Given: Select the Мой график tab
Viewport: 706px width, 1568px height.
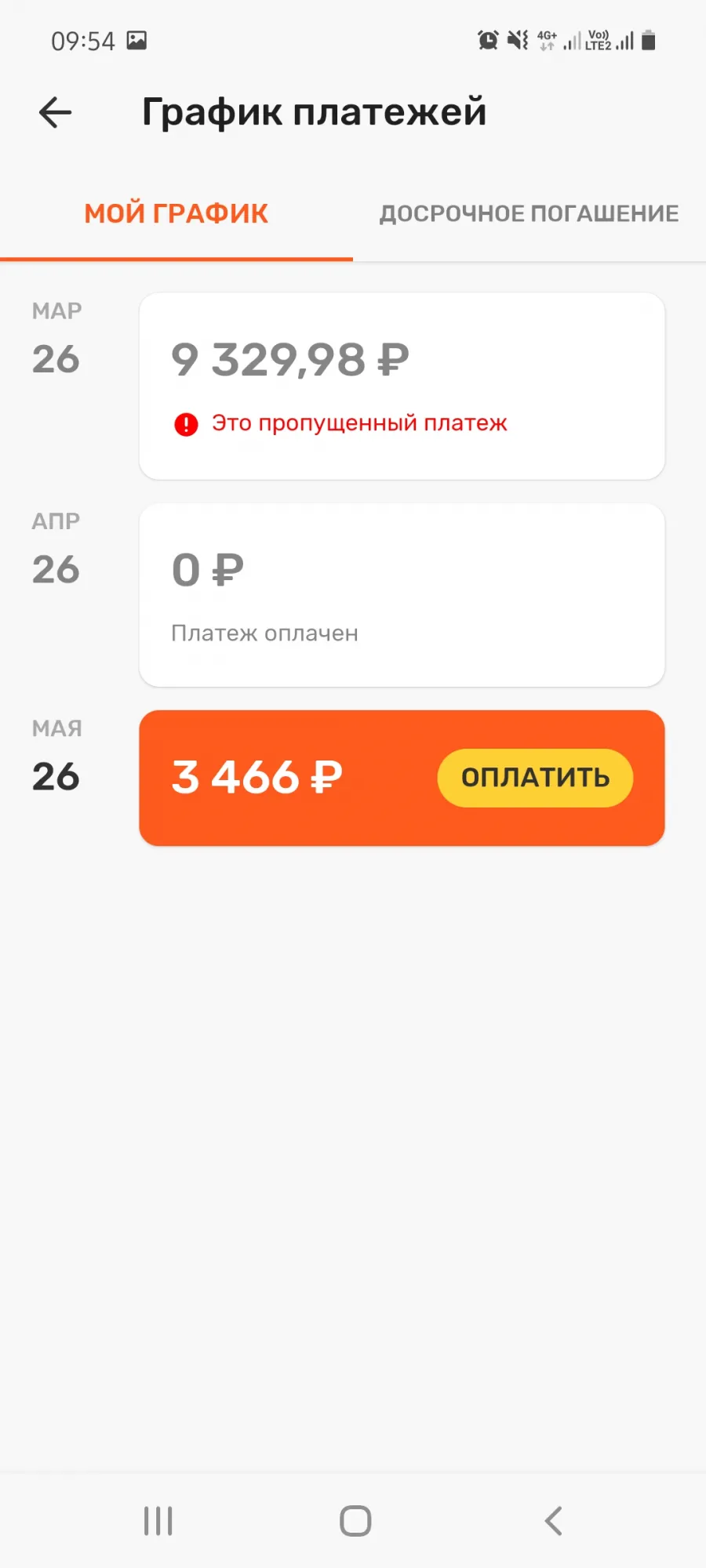Looking at the screenshot, I should [x=176, y=213].
